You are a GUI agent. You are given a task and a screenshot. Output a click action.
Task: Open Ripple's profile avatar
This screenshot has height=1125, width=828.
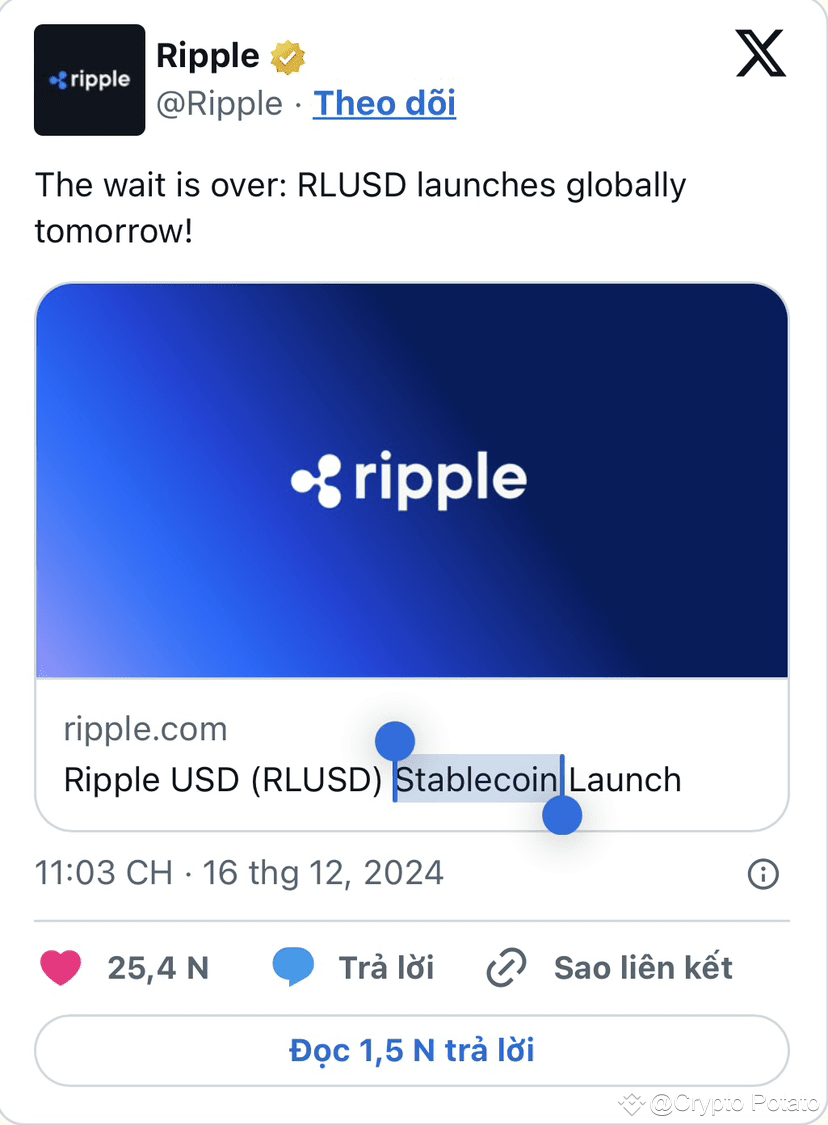click(x=89, y=80)
